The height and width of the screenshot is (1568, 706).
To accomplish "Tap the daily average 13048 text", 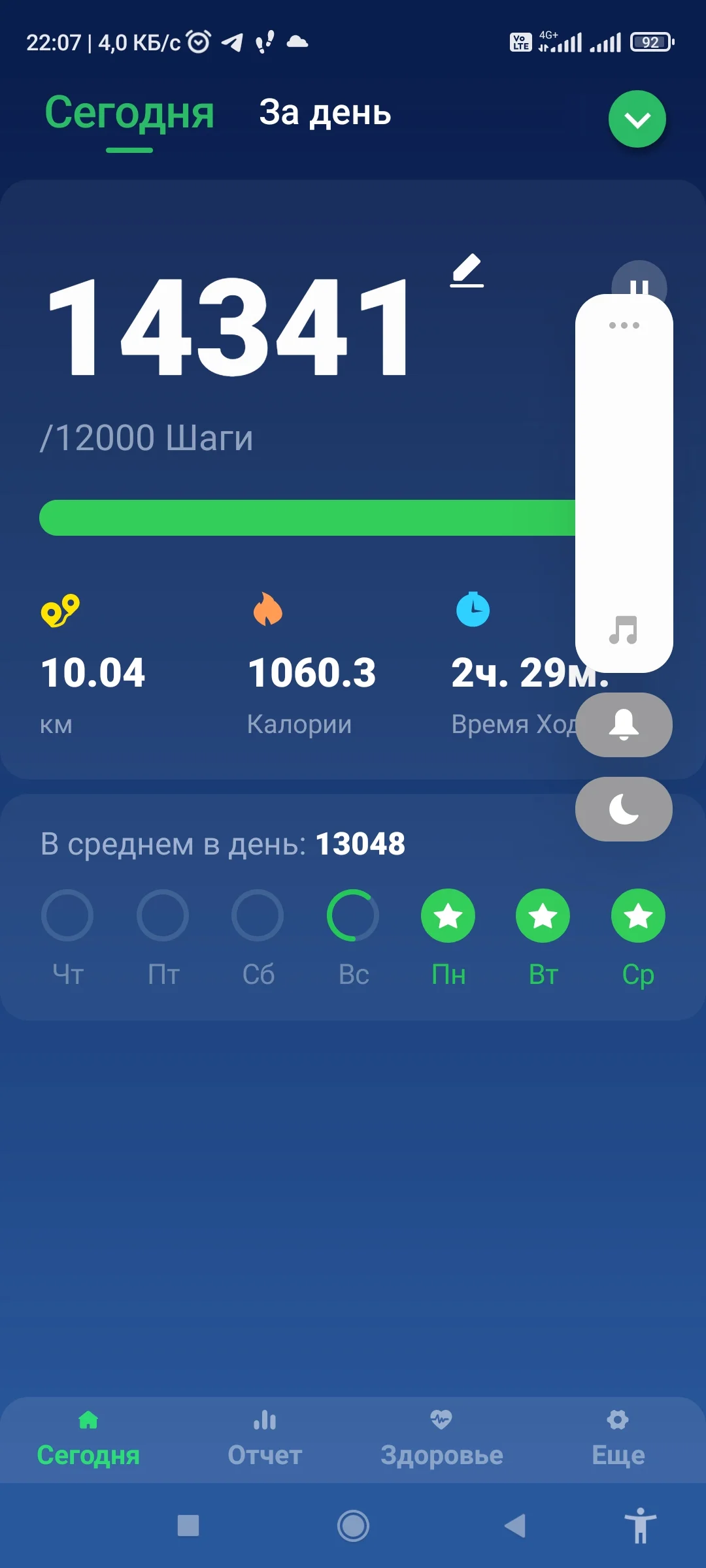I will coord(360,843).
